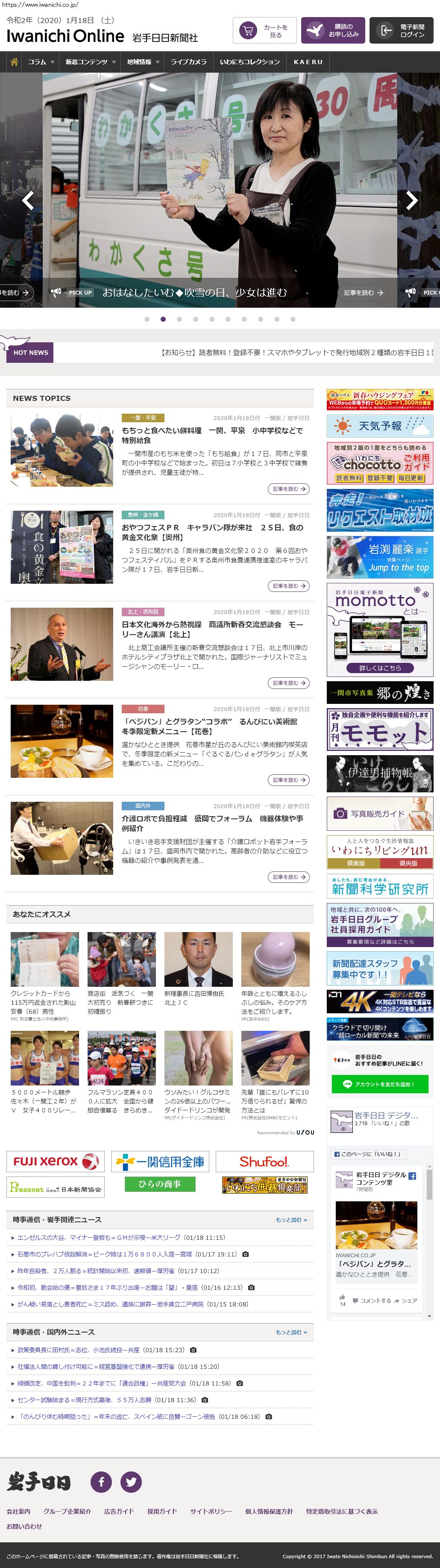Expand the 地域情報 menu
The width and height of the screenshot is (440, 1568).
coord(143,62)
